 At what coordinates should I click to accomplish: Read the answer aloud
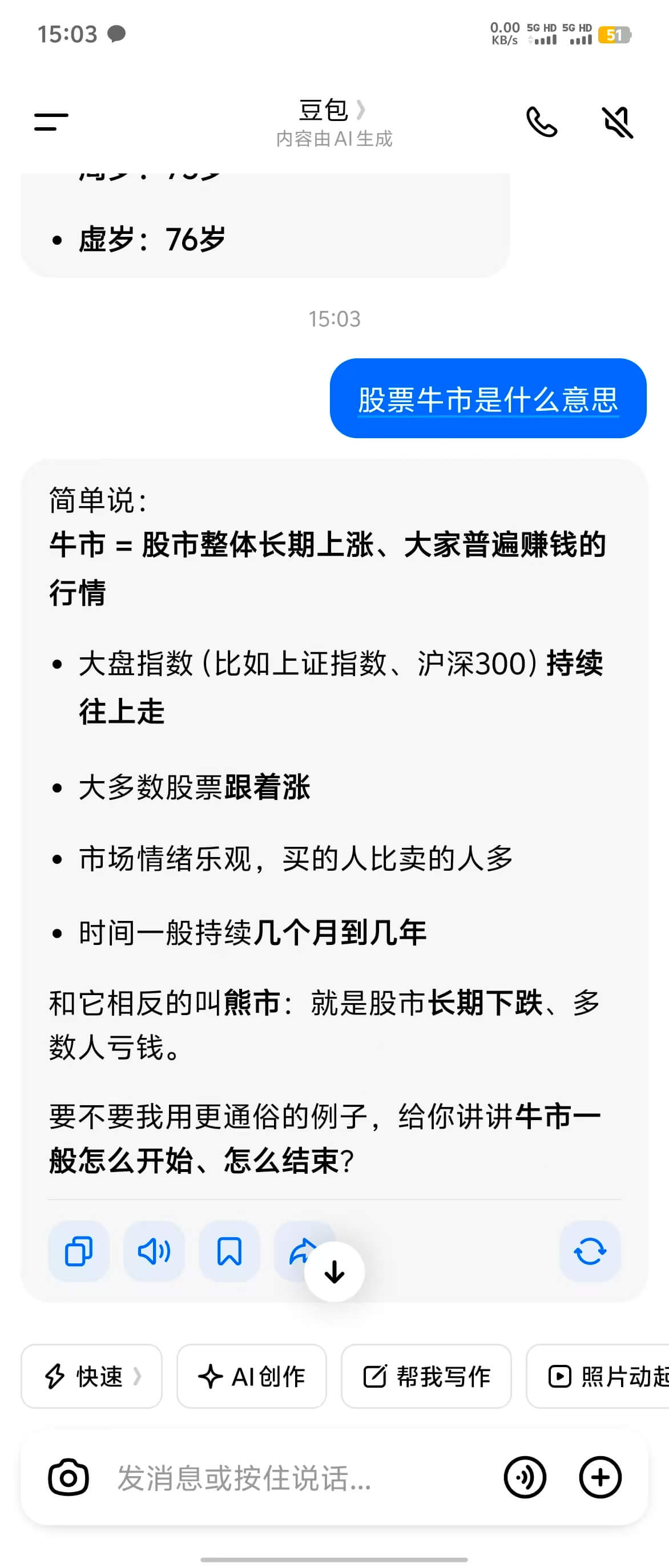click(154, 1251)
